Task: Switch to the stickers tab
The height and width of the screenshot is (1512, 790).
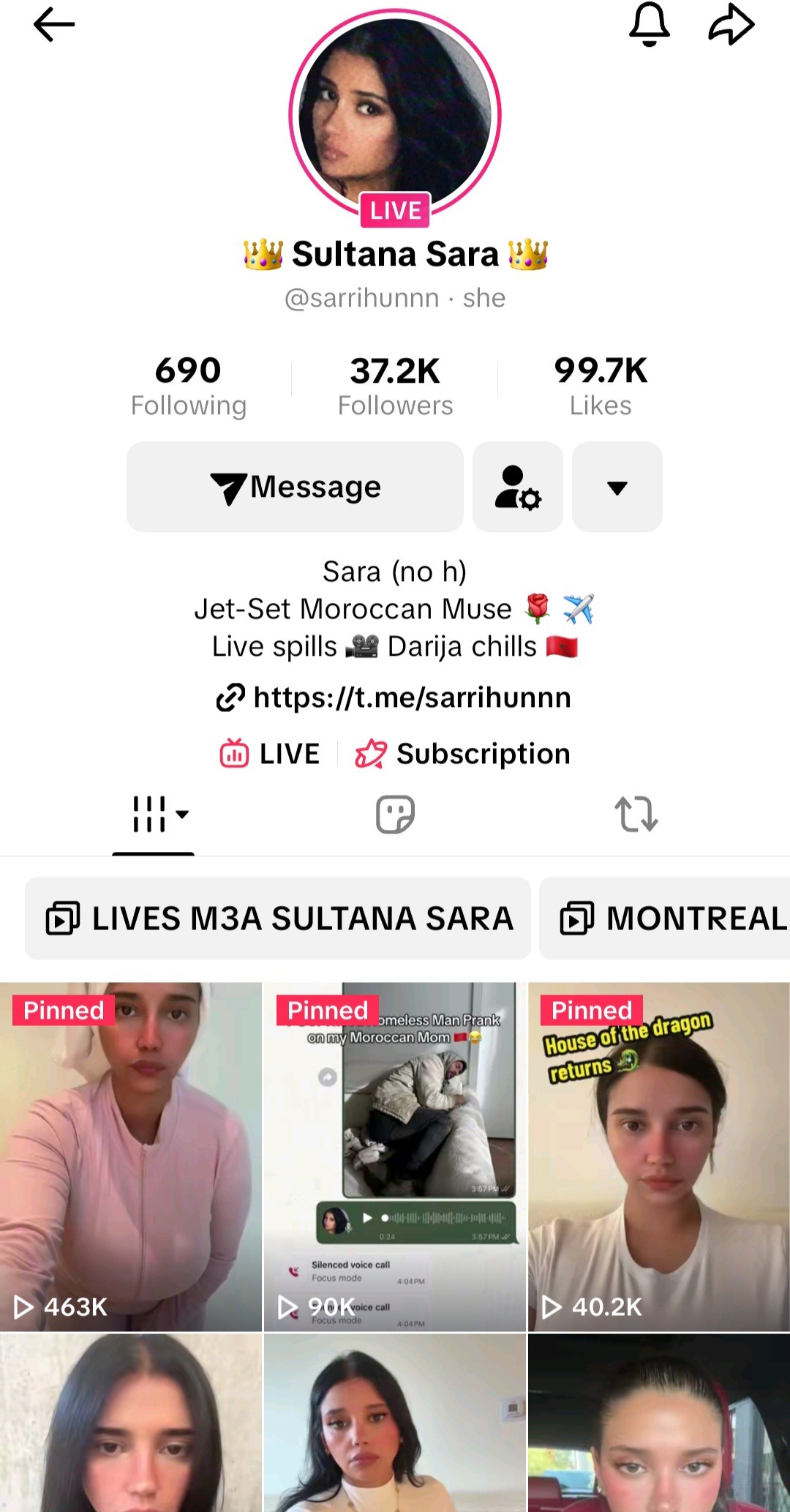Action: (x=395, y=814)
